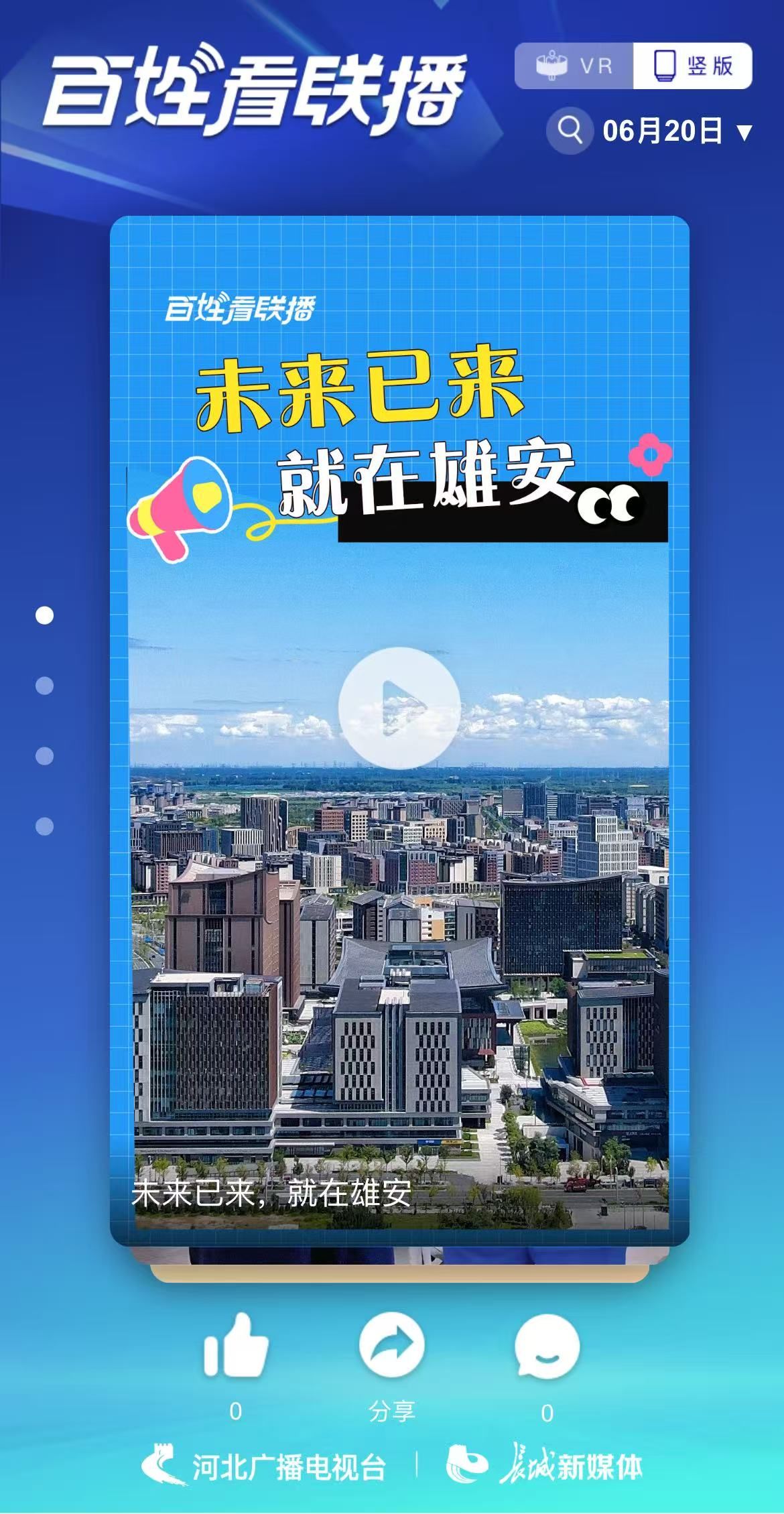784x1514 pixels.
Task: Open the comments bubble
Action: click(x=547, y=1347)
